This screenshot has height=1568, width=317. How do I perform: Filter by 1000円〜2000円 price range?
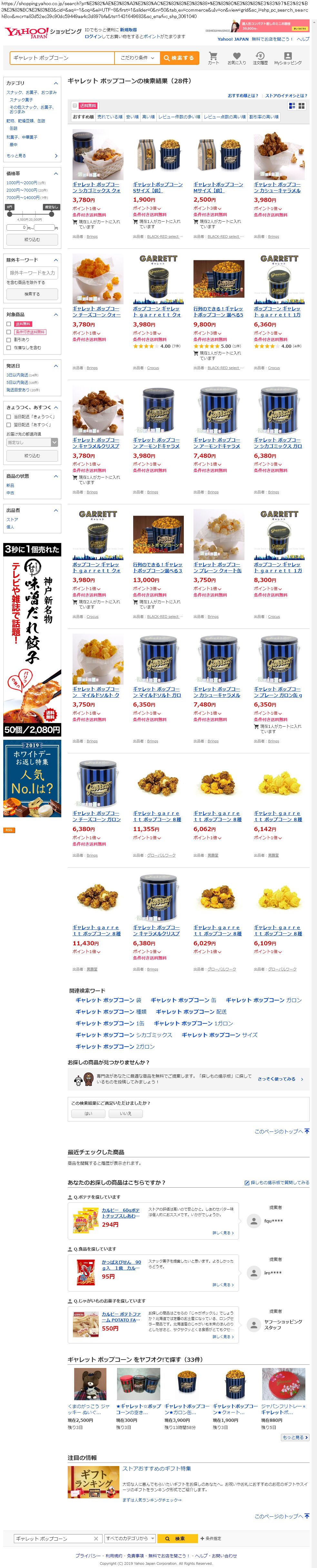click(x=22, y=183)
